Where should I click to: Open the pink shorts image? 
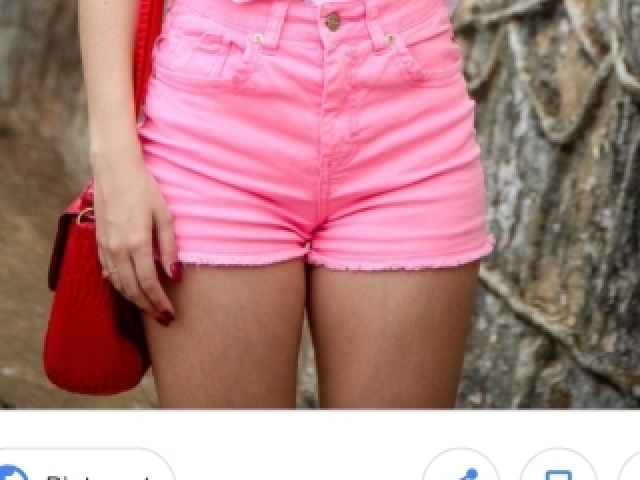320,200
